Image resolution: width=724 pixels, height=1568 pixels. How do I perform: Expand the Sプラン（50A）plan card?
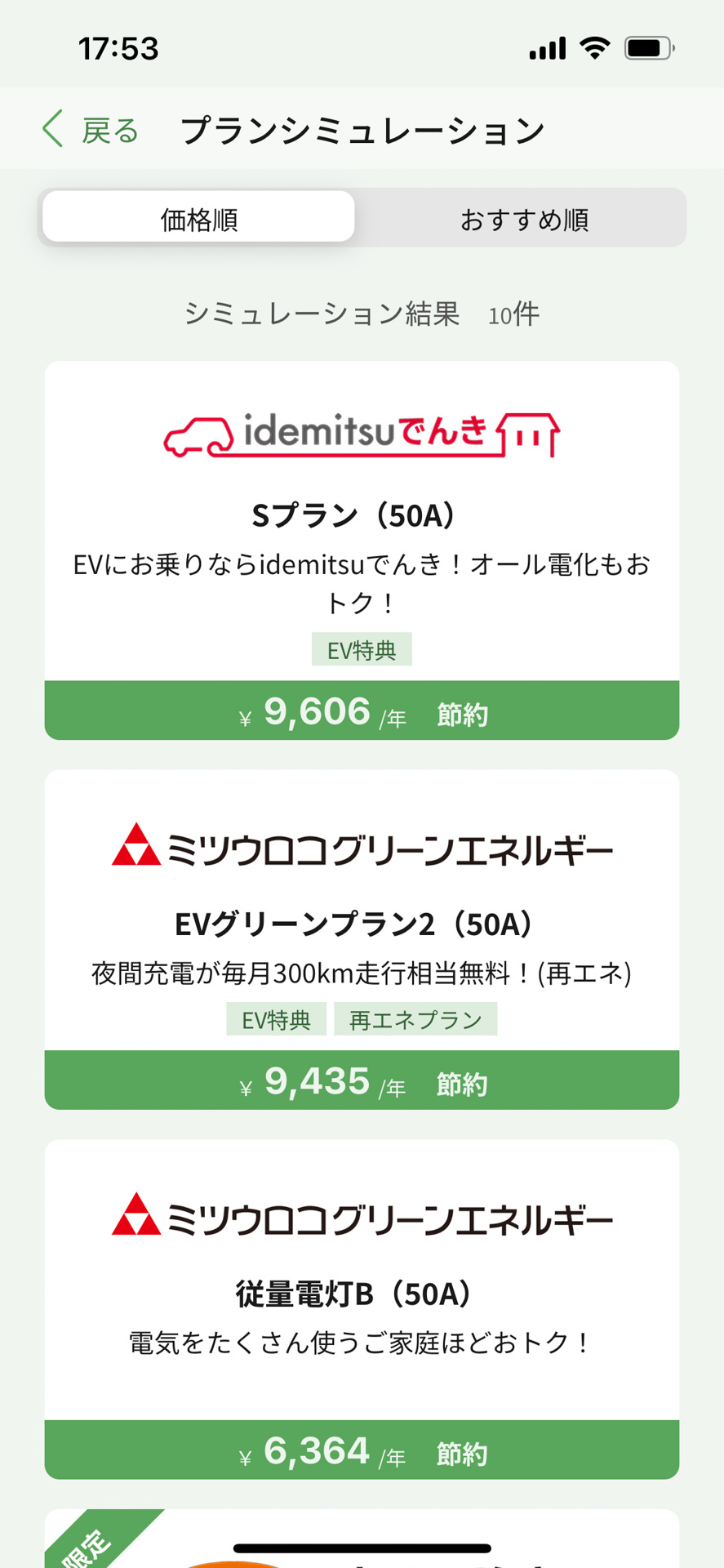(x=362, y=516)
